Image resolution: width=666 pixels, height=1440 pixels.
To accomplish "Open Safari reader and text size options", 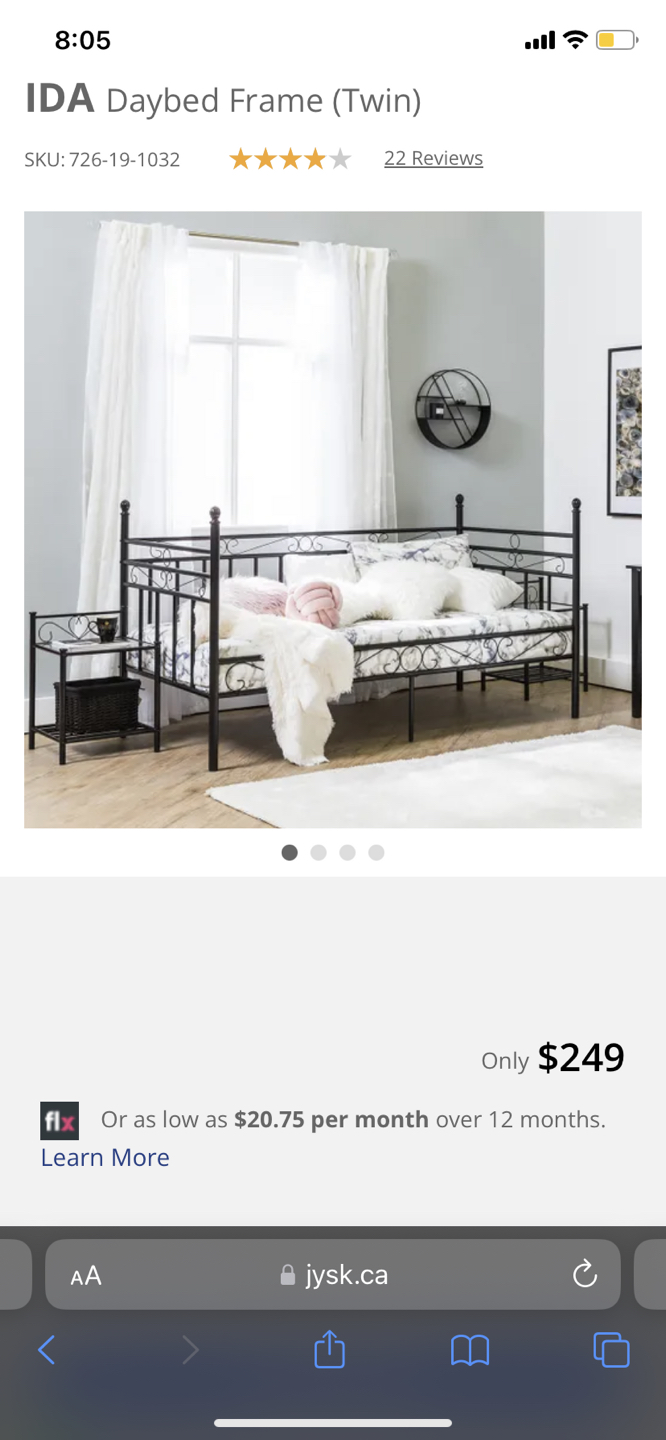I will [x=86, y=1275].
